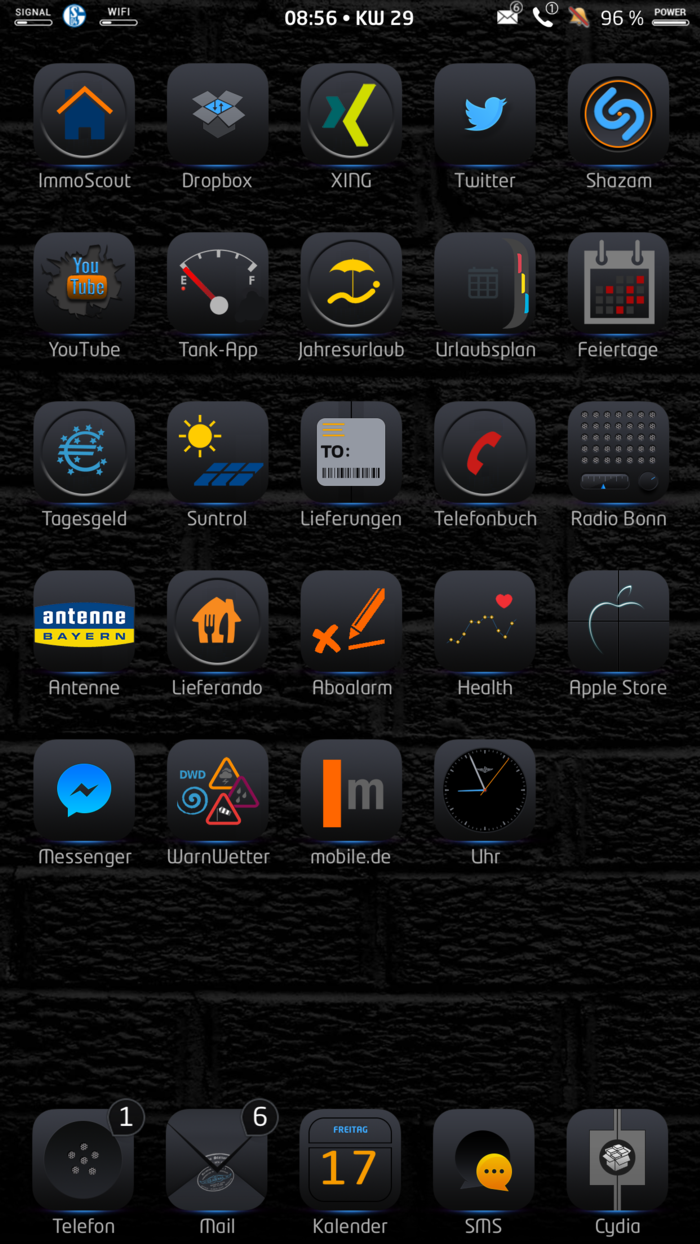Open the Telefon app in dock
Screen dimensions: 700x1244
point(83,1160)
